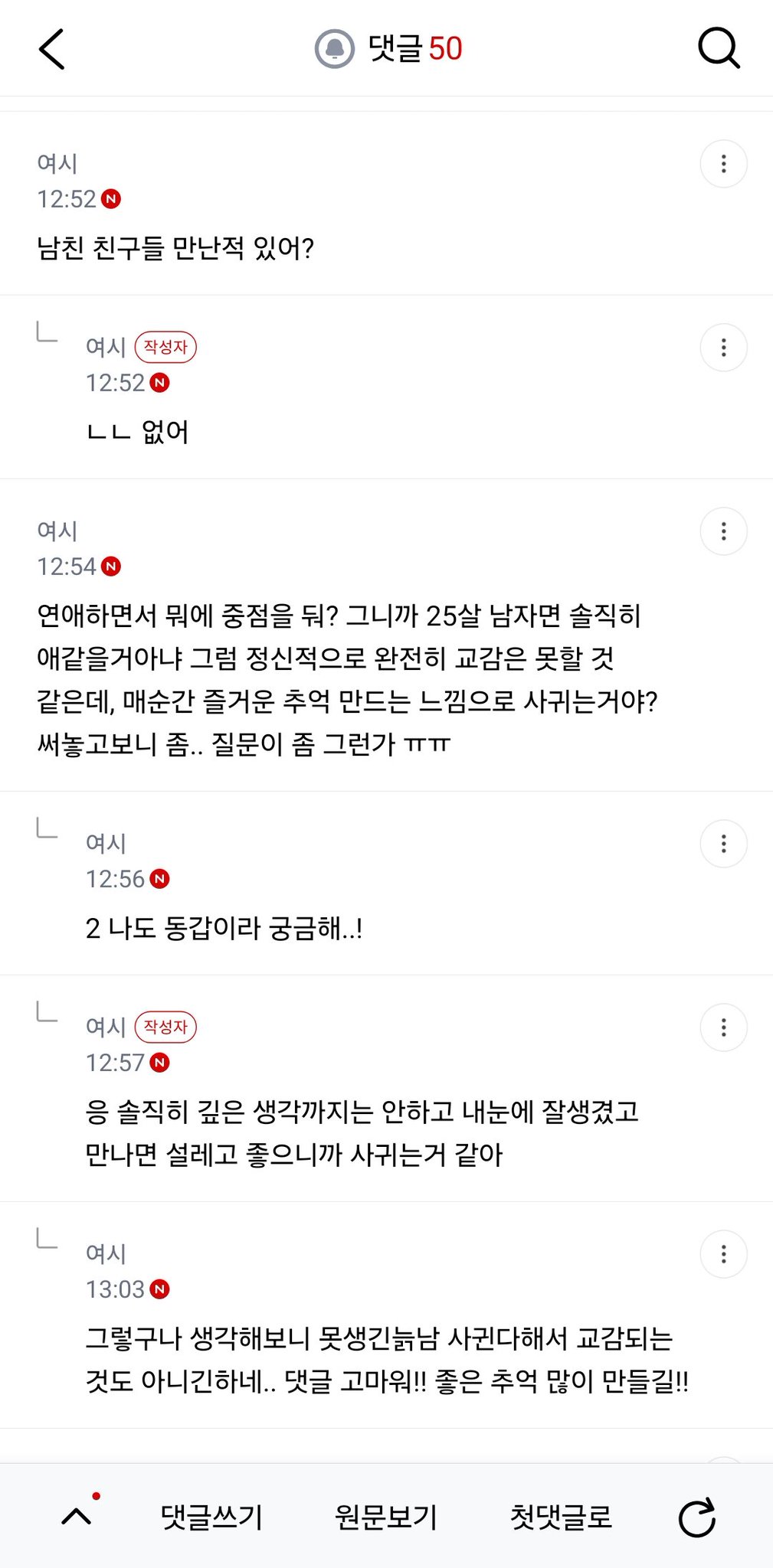Viewport: 773px width, 1568px height.
Task: Open options for the 13:03 reply
Action: (x=723, y=1254)
